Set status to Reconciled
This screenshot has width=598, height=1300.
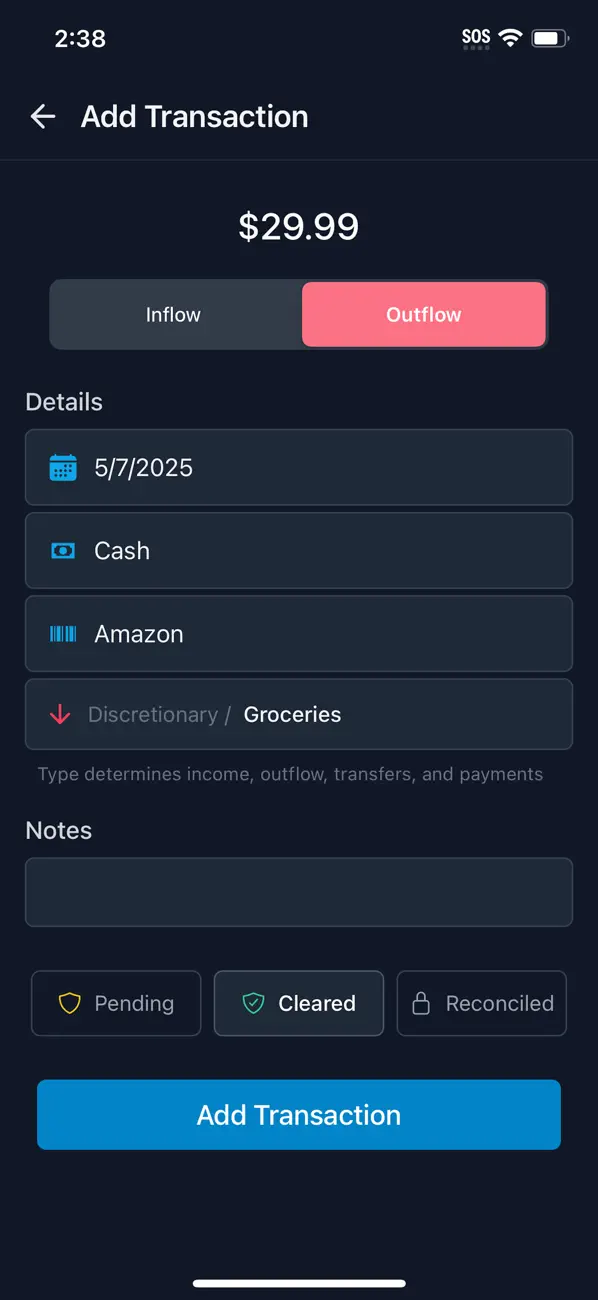(x=482, y=1003)
